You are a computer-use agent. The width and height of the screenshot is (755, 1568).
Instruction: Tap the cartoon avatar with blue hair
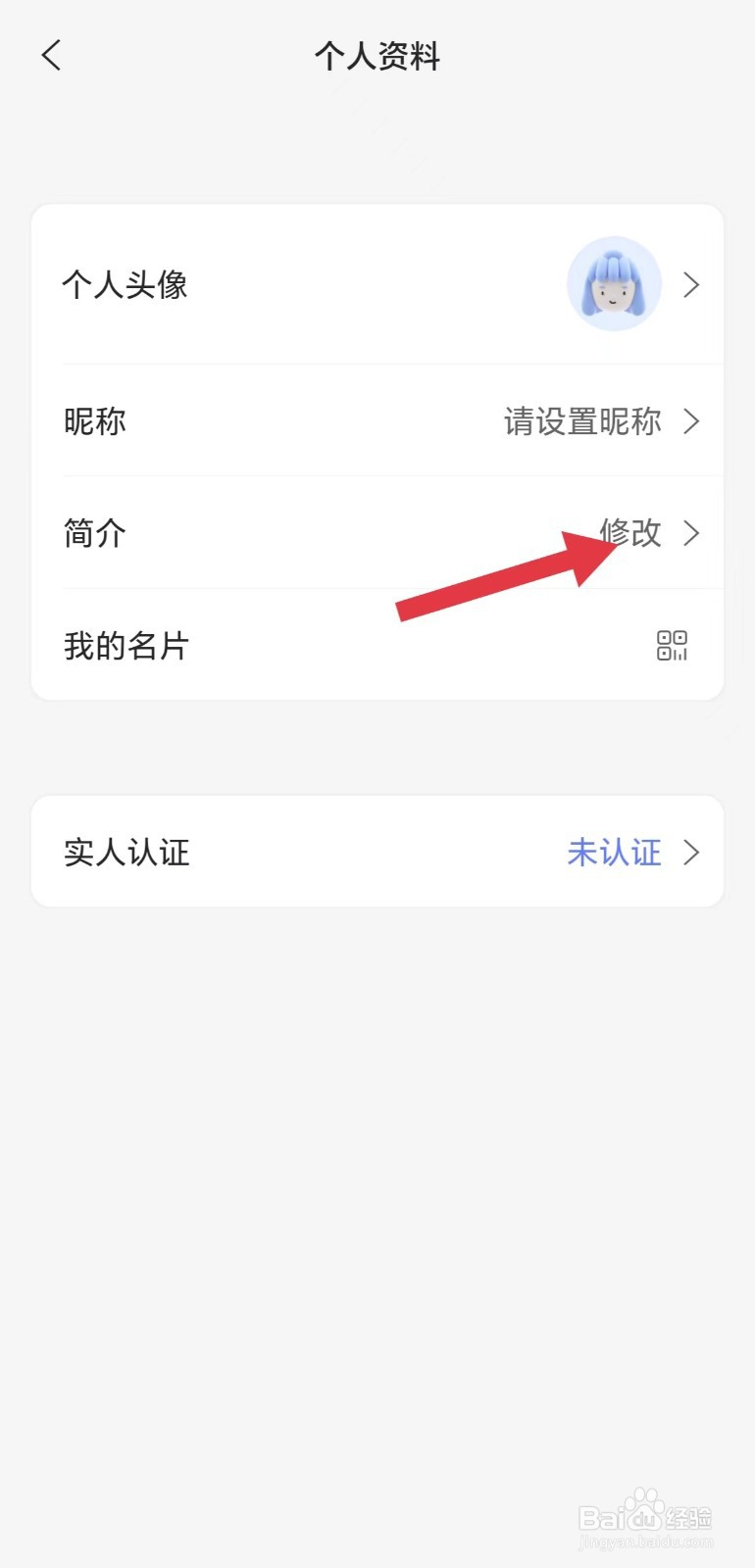[614, 283]
